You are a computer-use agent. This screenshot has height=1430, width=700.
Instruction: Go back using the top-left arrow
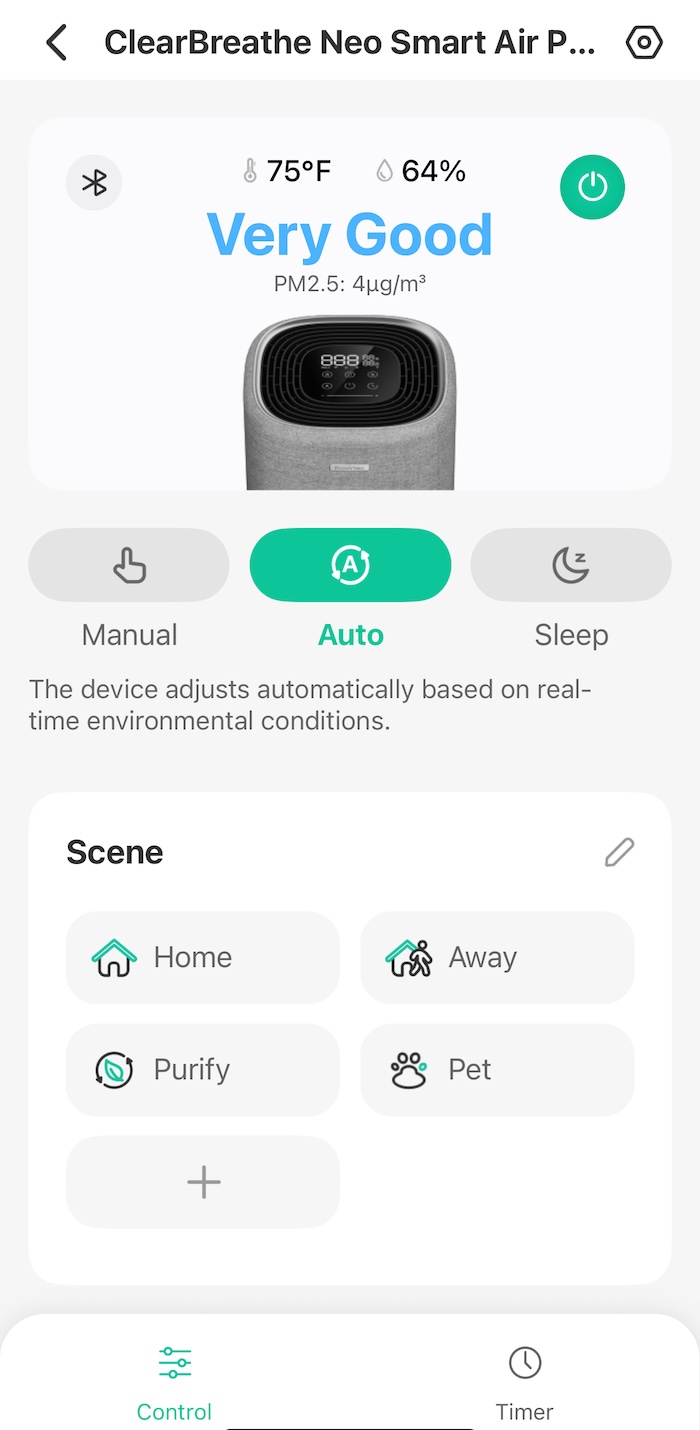57,43
